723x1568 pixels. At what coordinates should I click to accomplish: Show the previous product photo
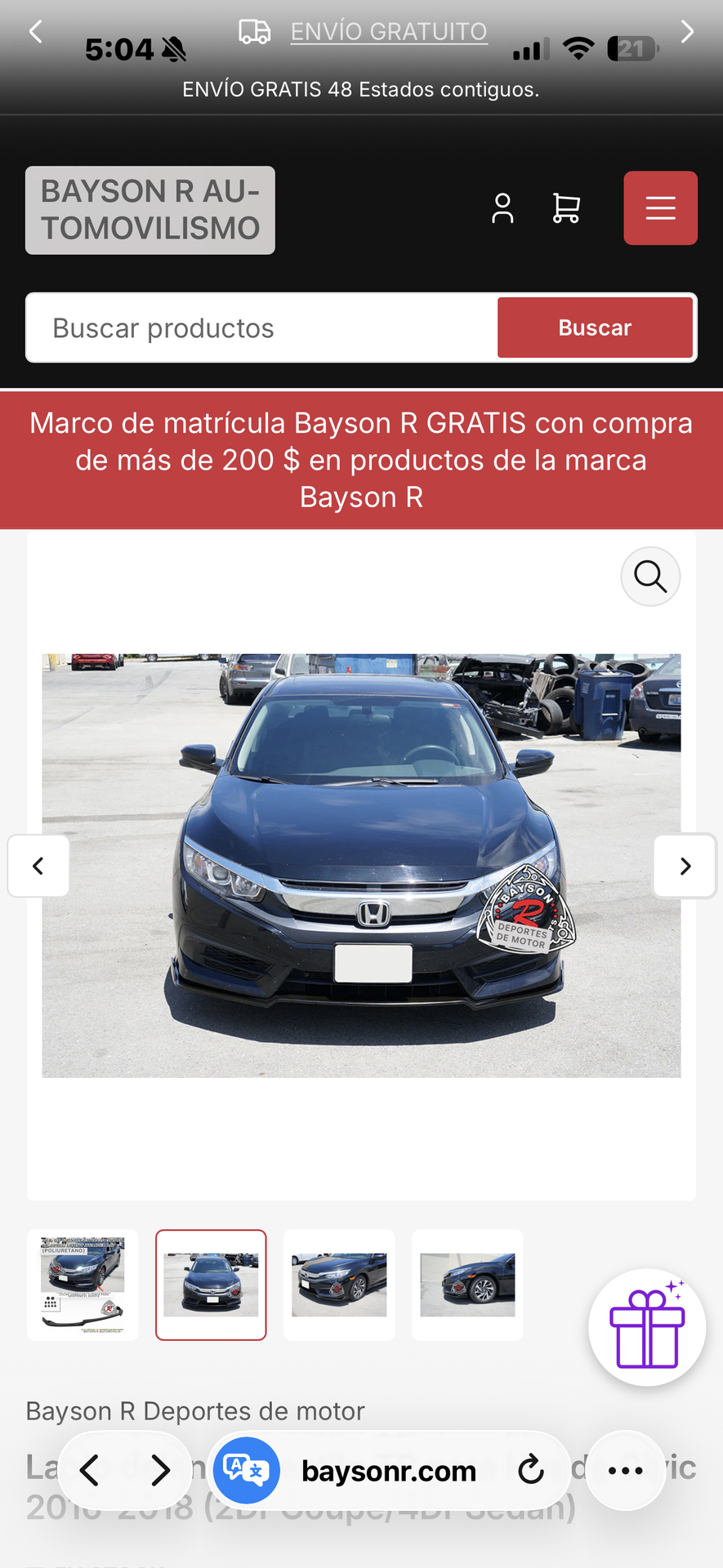point(38,866)
